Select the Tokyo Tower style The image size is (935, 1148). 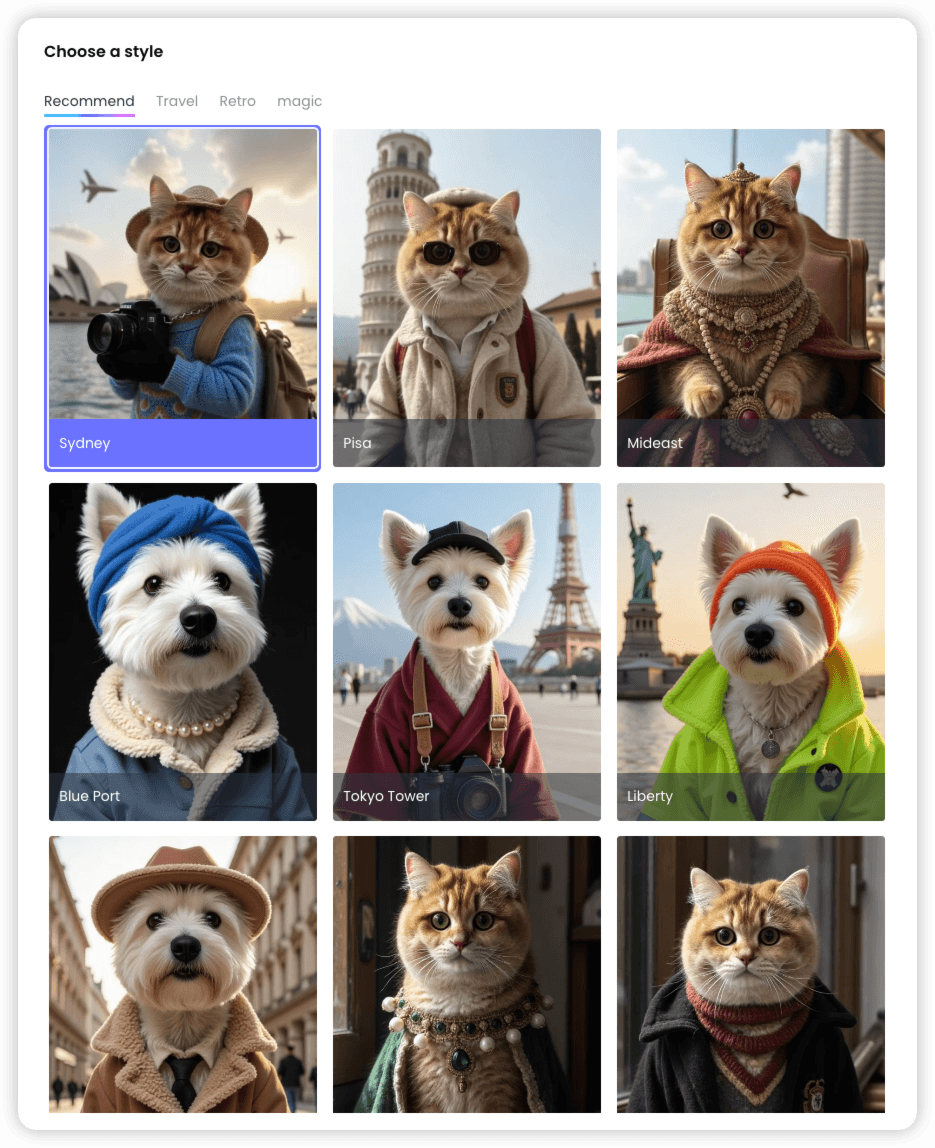(467, 651)
